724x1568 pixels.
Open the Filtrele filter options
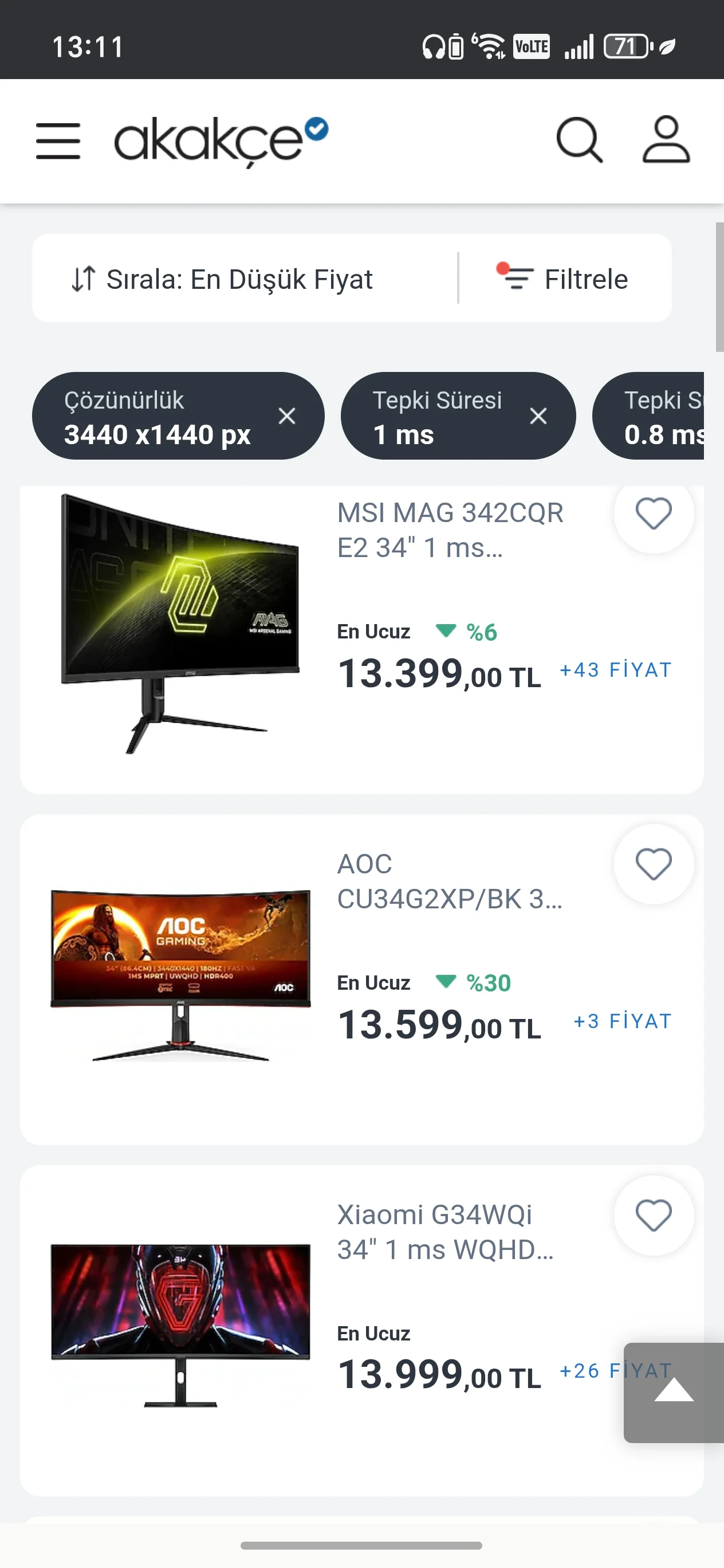coord(563,280)
